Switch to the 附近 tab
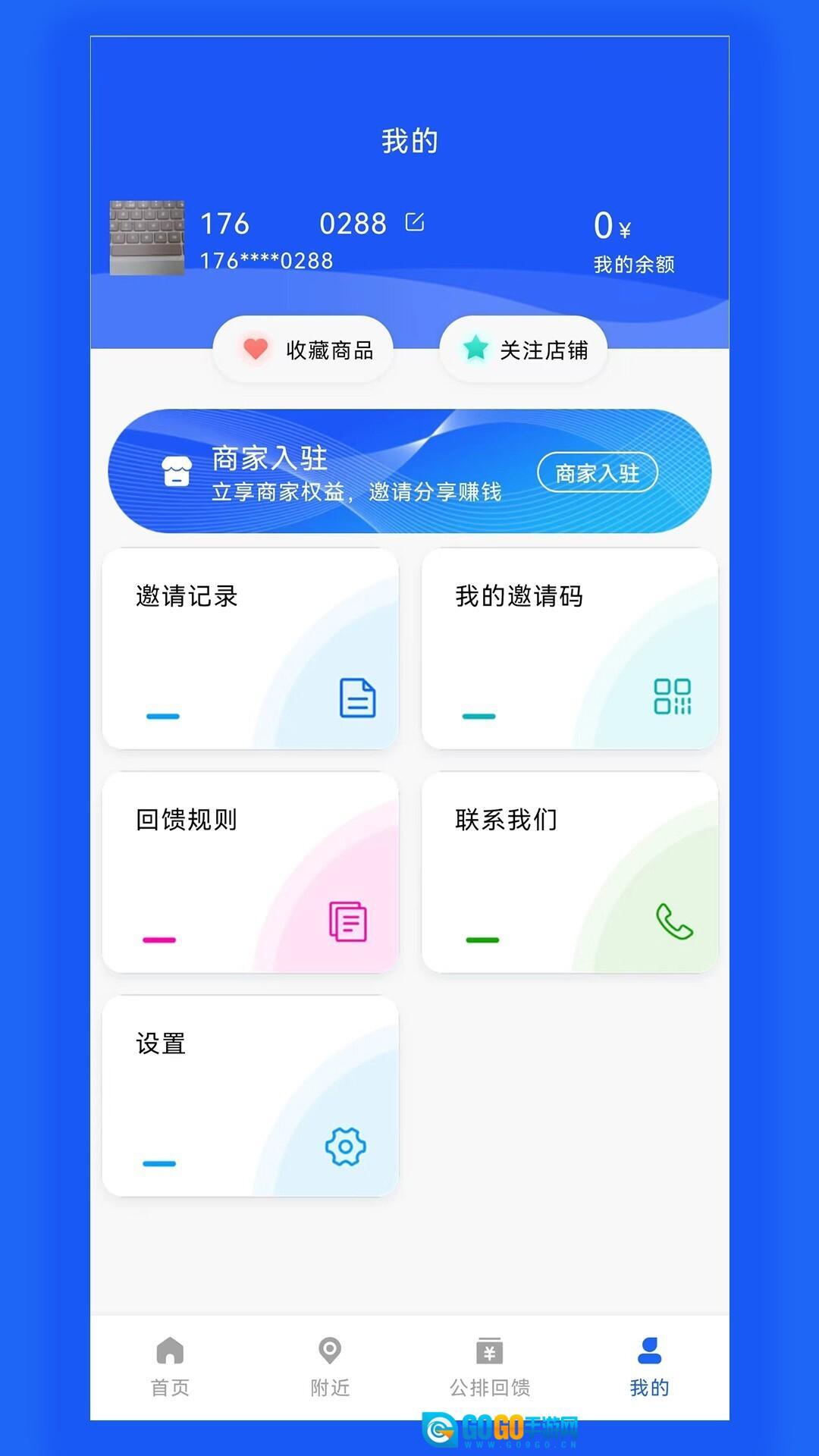This screenshot has width=819, height=1456. tap(330, 1367)
